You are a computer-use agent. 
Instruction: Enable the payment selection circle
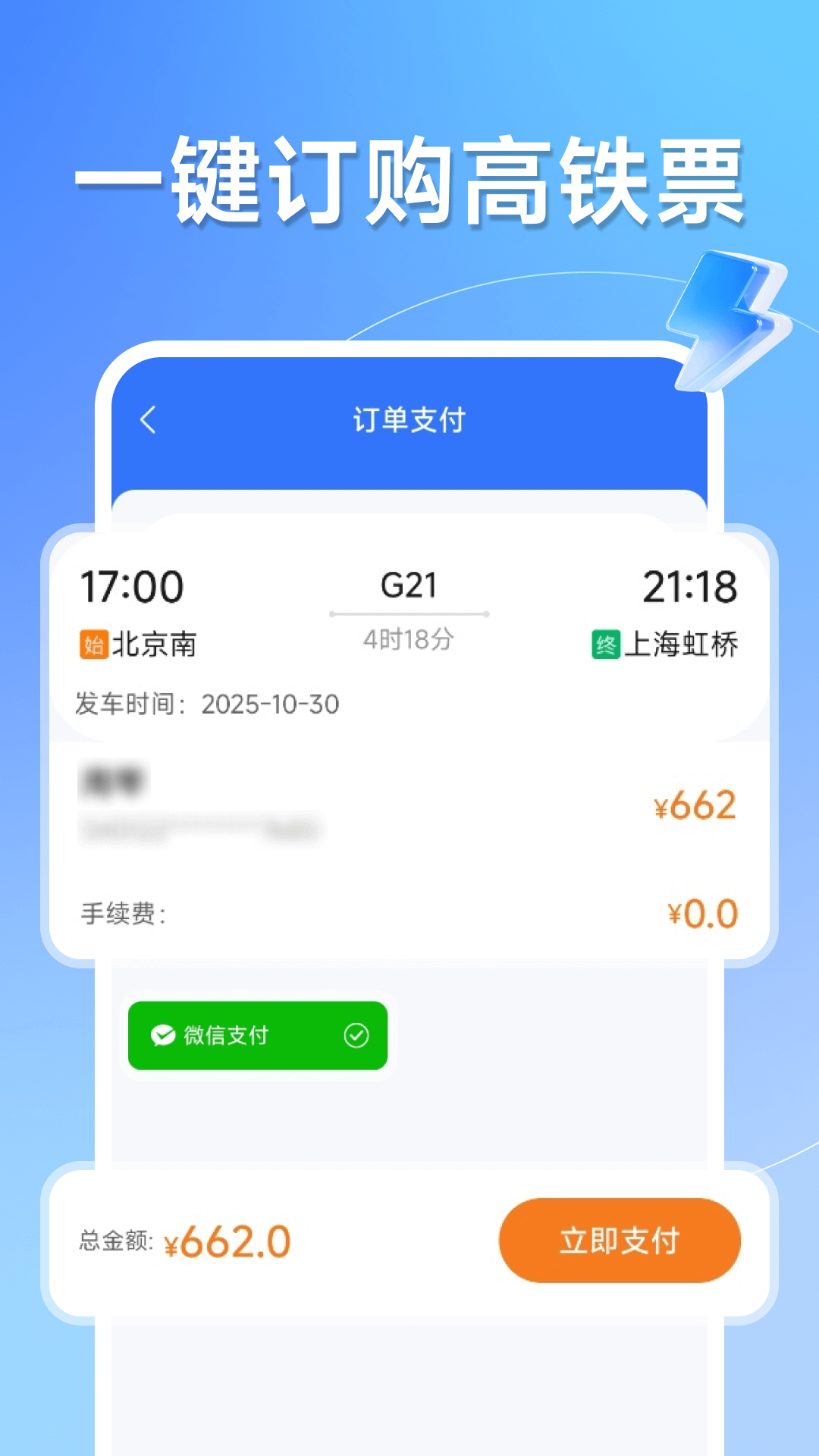tap(356, 1035)
